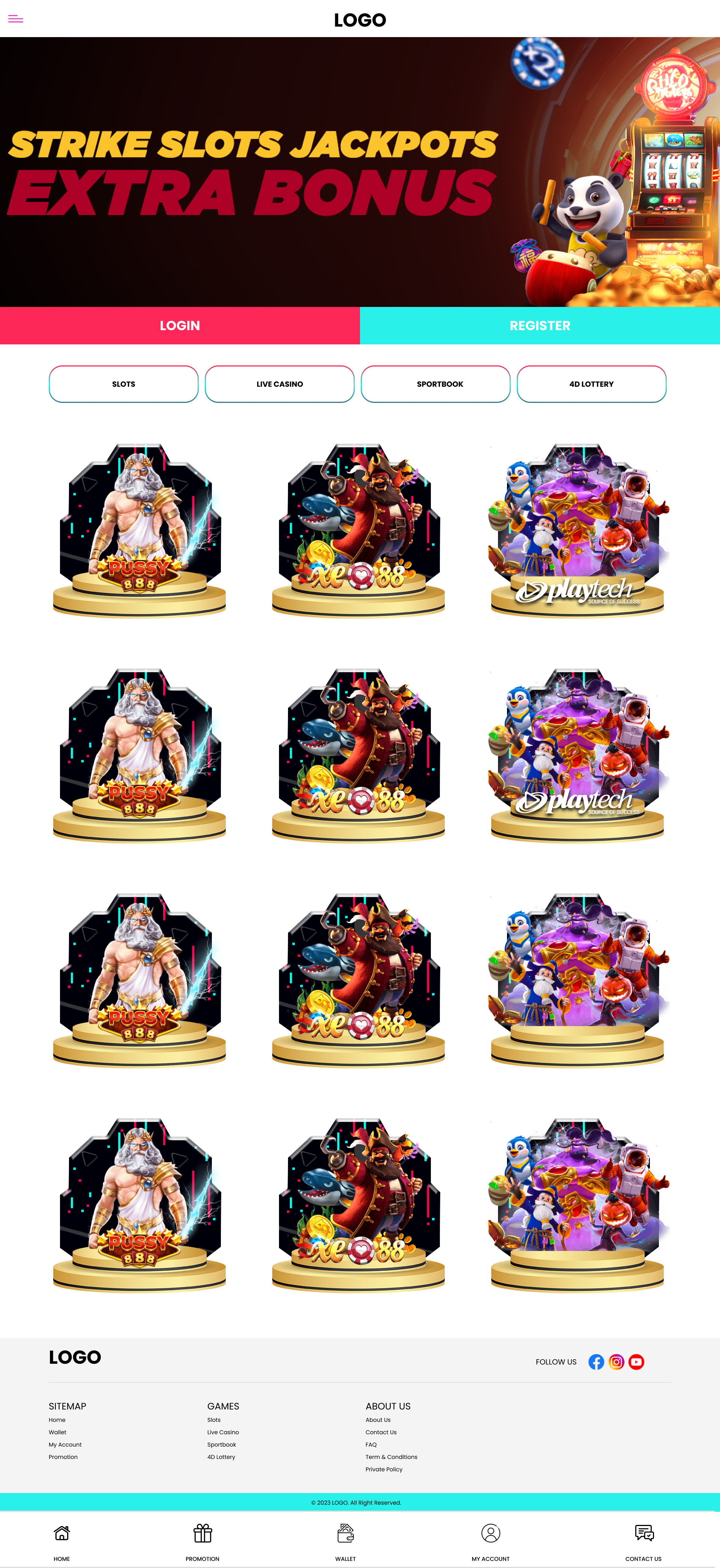
Task: Open YouTube channel in Follow Us
Action: pyautogui.click(x=636, y=1362)
